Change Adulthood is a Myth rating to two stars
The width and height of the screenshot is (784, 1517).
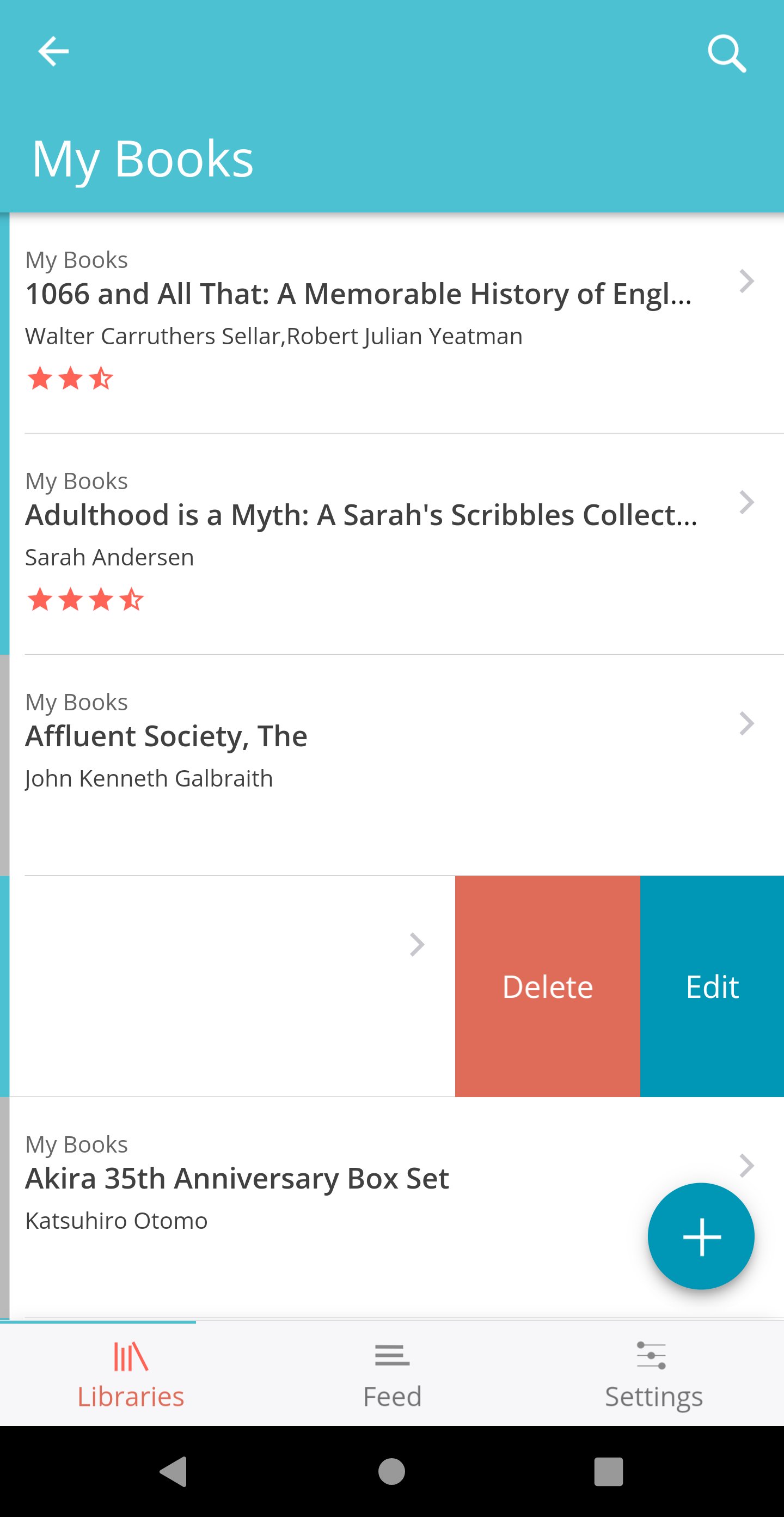[71, 600]
